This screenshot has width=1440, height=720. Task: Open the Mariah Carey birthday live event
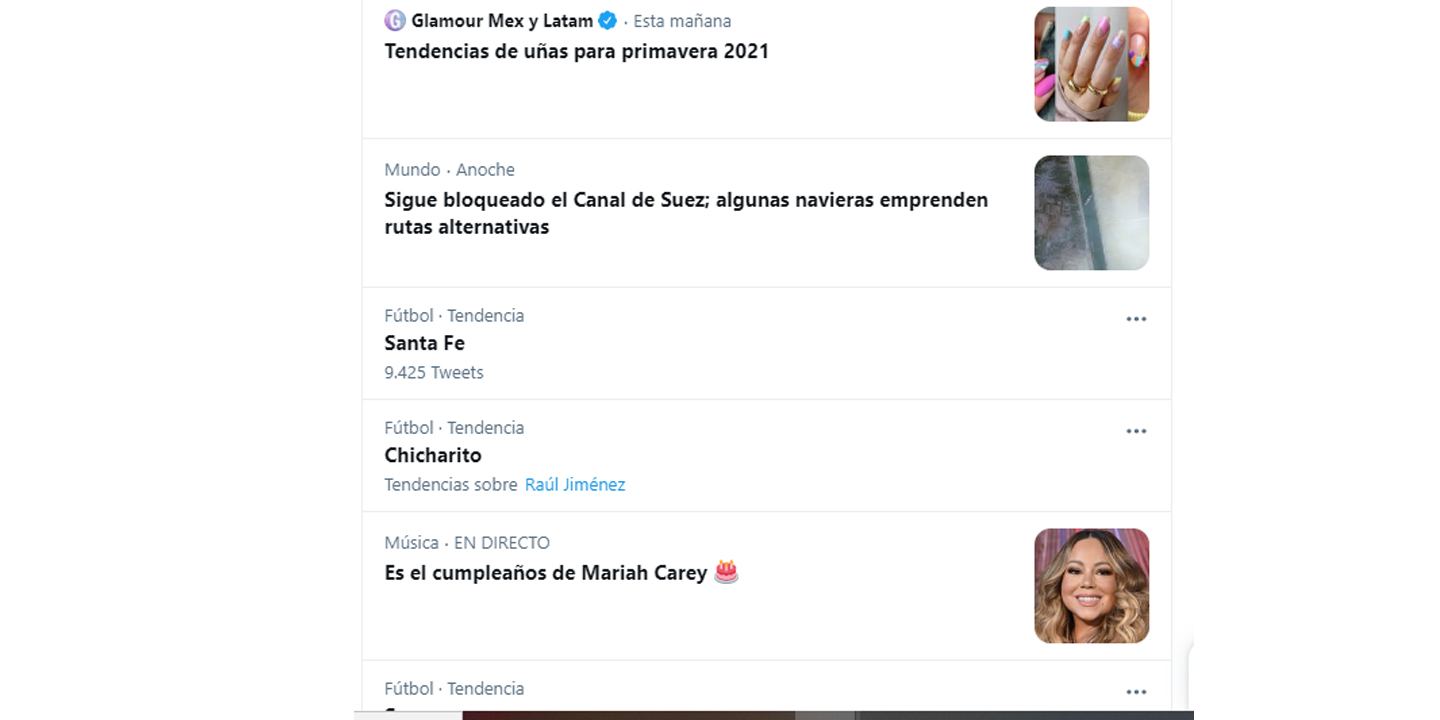click(x=546, y=573)
